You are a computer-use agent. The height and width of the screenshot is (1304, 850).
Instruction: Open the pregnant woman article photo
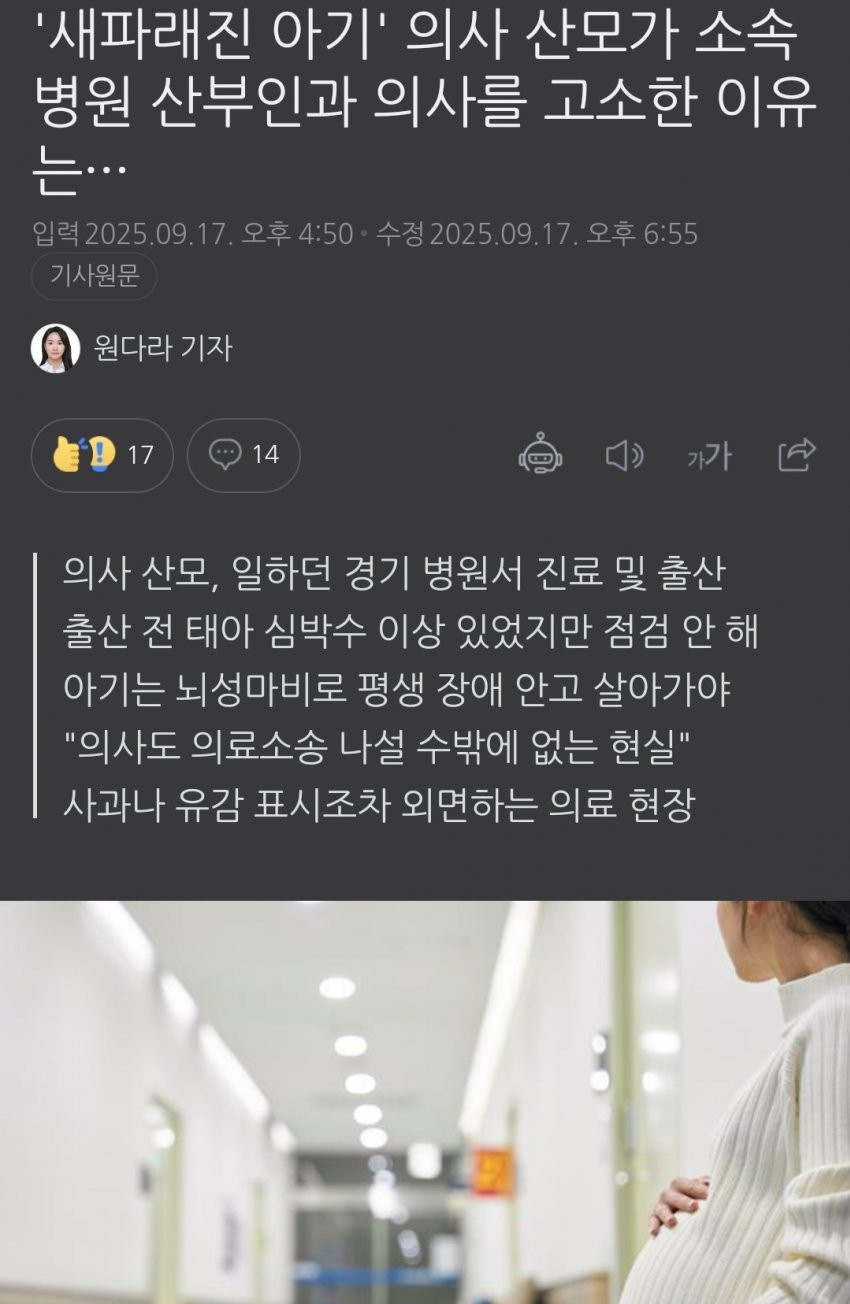click(425, 1100)
